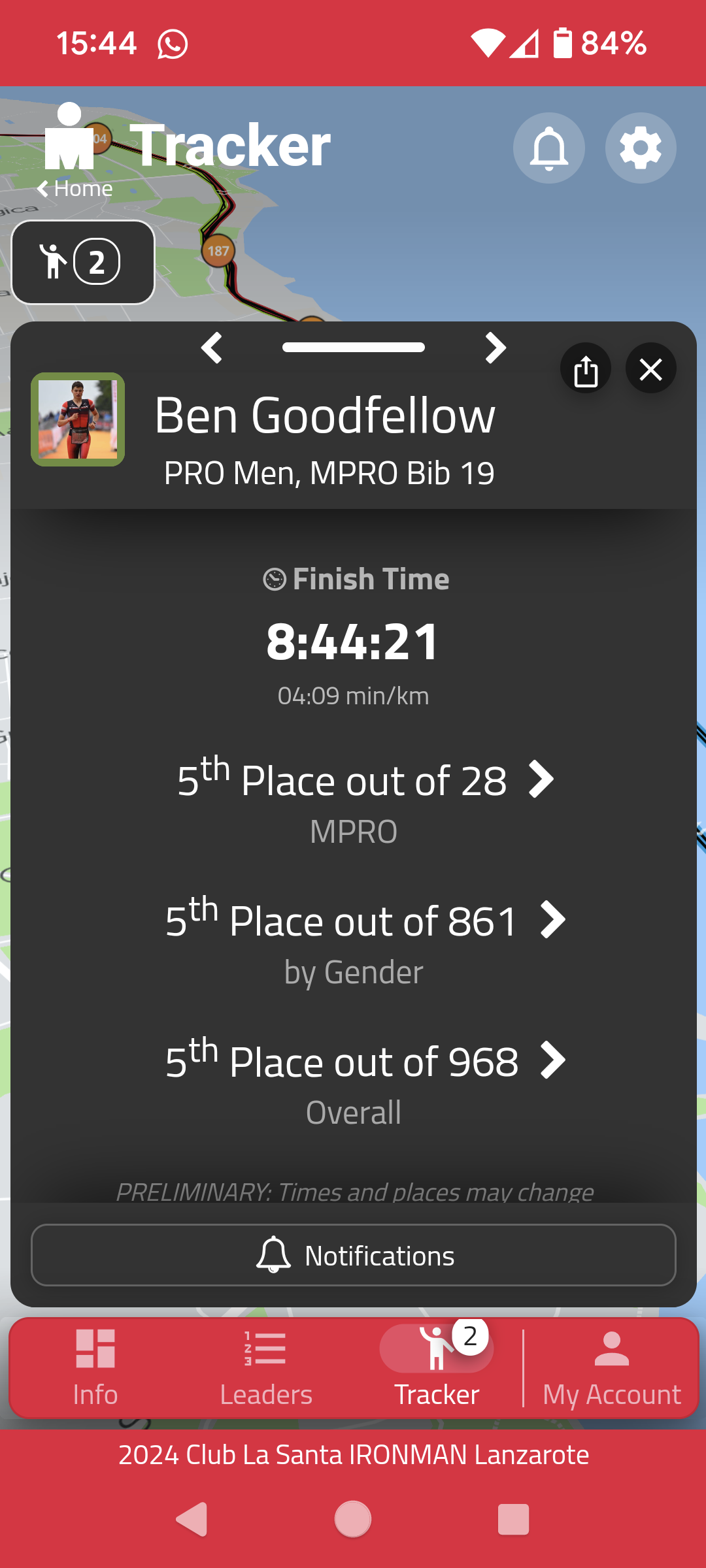
Task: Open the settings gear
Action: (641, 148)
